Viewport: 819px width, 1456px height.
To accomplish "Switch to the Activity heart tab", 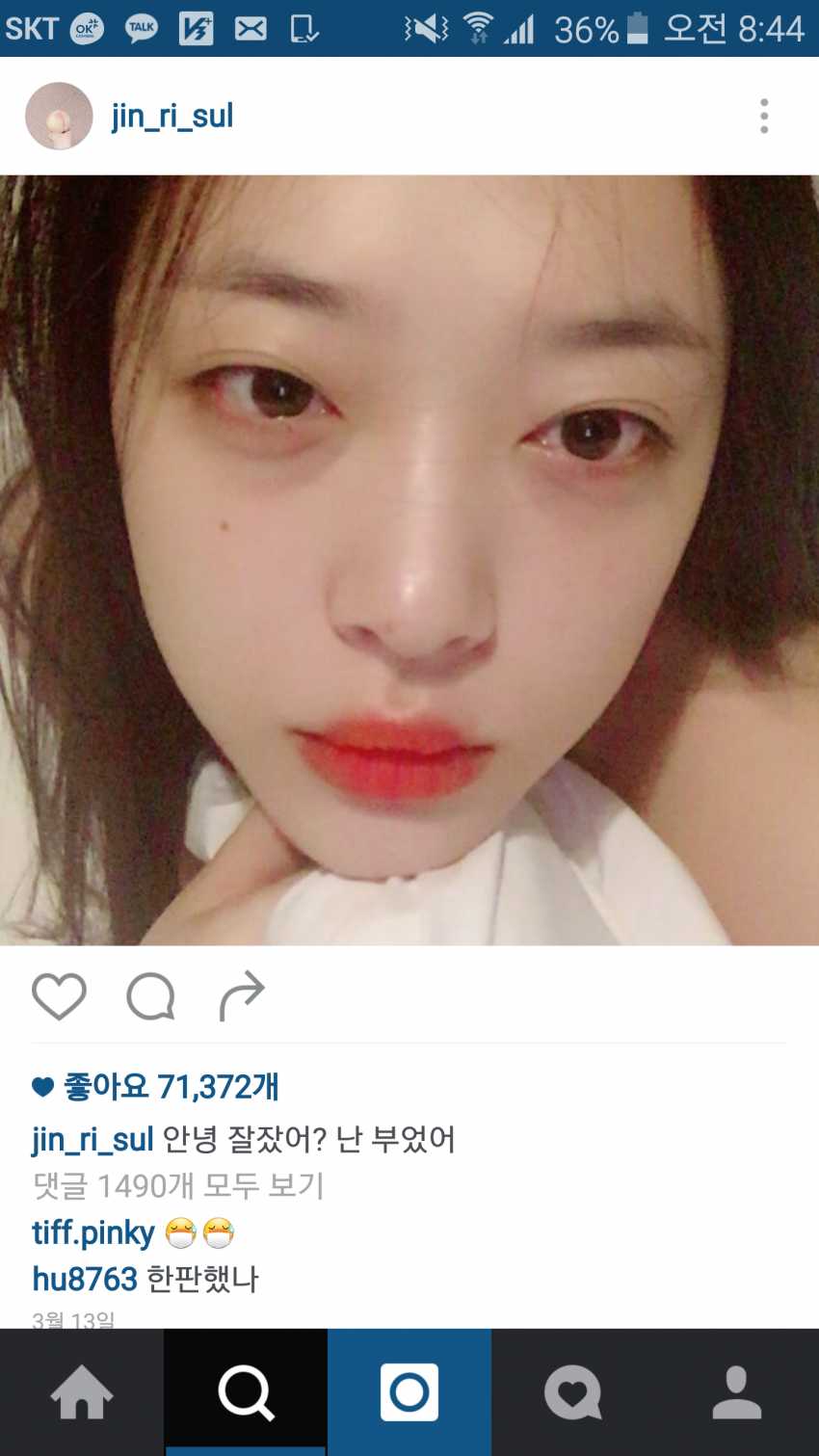I will coord(573,1392).
